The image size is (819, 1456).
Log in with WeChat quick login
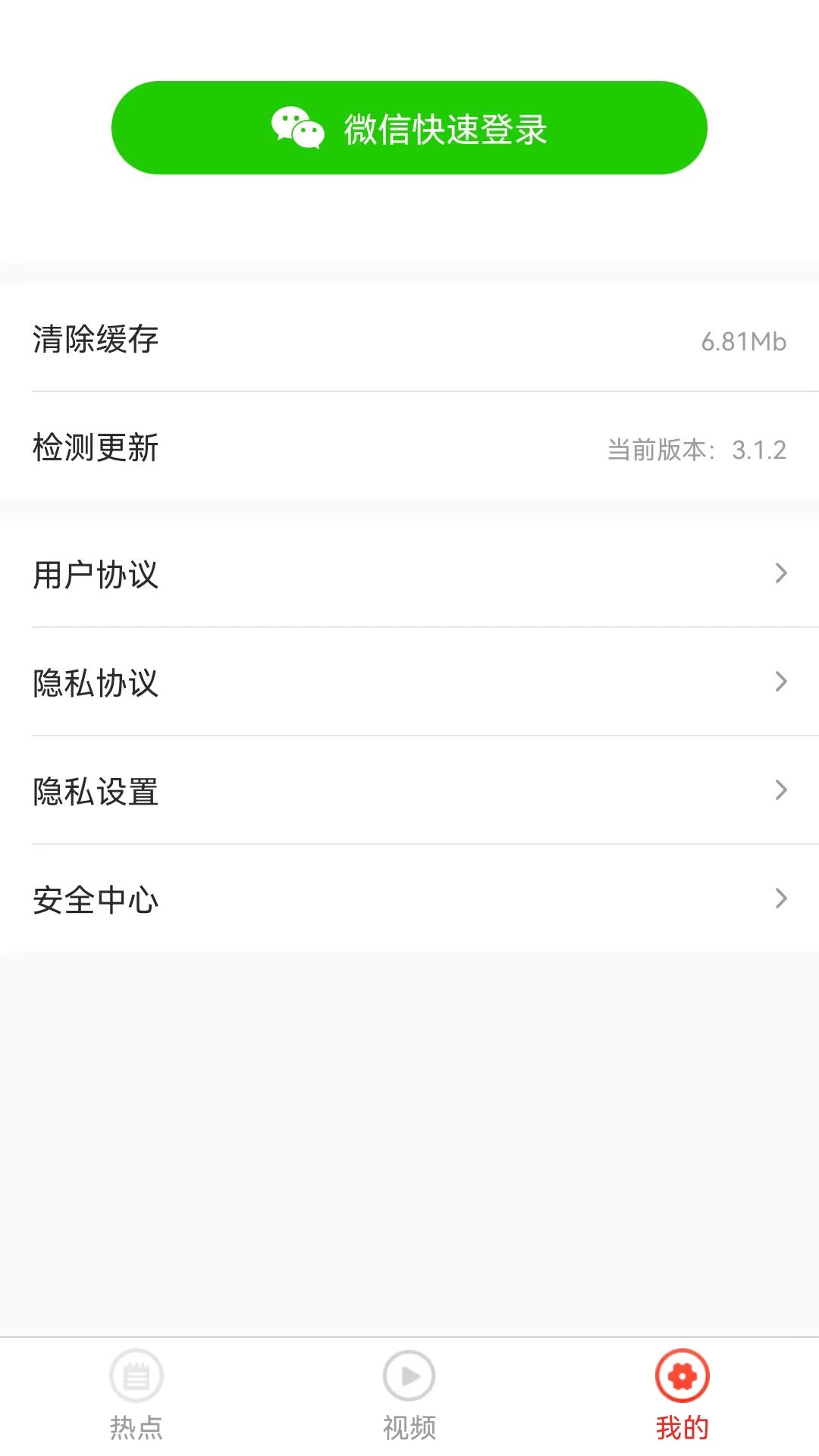[x=409, y=127]
